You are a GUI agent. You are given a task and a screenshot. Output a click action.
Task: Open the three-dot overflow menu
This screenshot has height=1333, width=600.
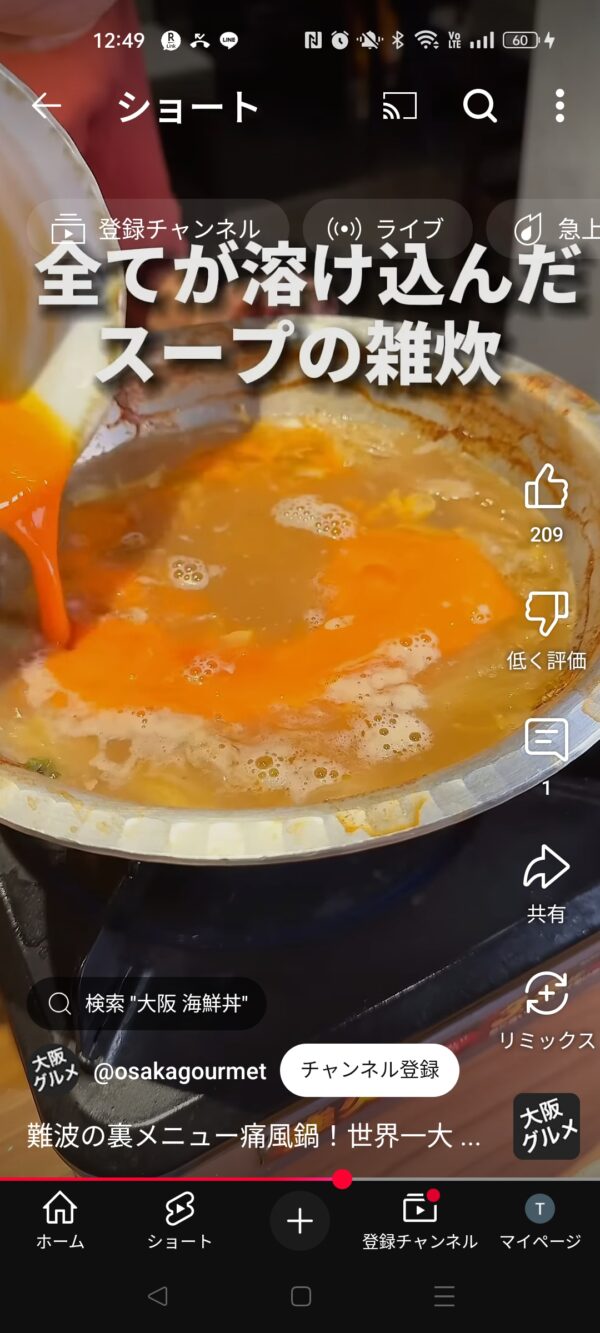pyautogui.click(x=559, y=106)
